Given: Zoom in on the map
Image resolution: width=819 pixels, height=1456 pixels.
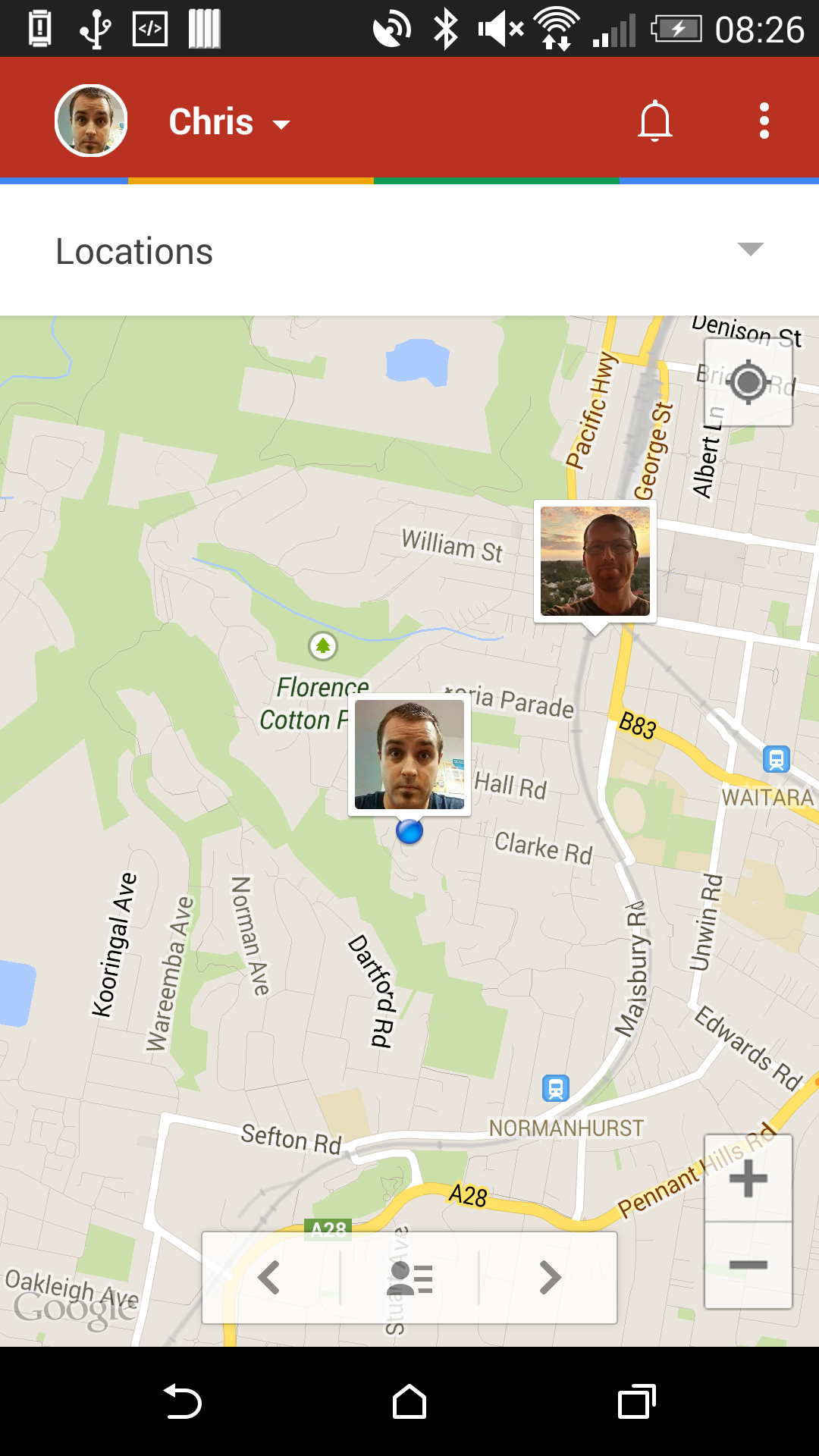Looking at the screenshot, I should [x=748, y=1178].
